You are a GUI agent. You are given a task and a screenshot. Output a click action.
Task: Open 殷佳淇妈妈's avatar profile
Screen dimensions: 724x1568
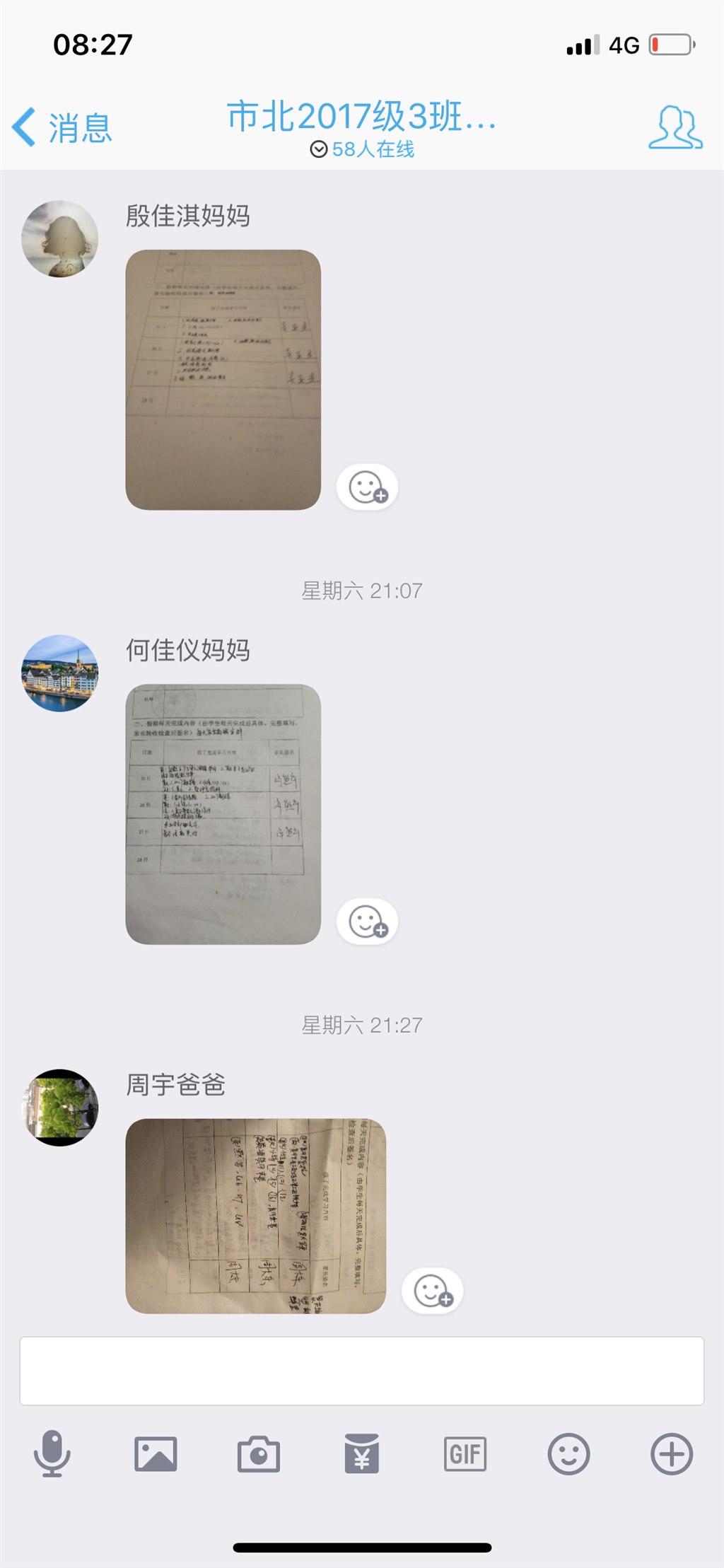(x=60, y=238)
